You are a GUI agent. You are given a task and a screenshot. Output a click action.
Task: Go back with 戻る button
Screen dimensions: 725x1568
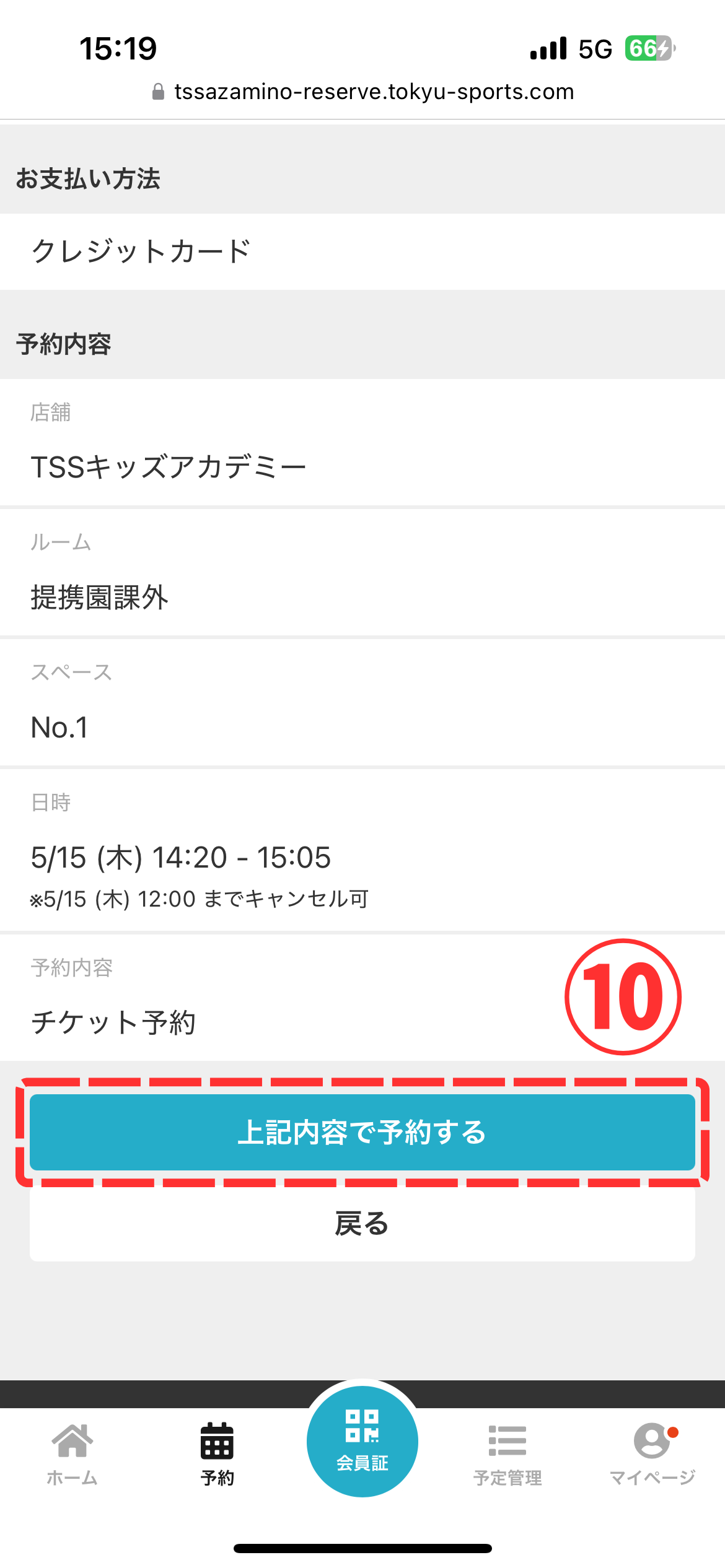click(362, 1224)
